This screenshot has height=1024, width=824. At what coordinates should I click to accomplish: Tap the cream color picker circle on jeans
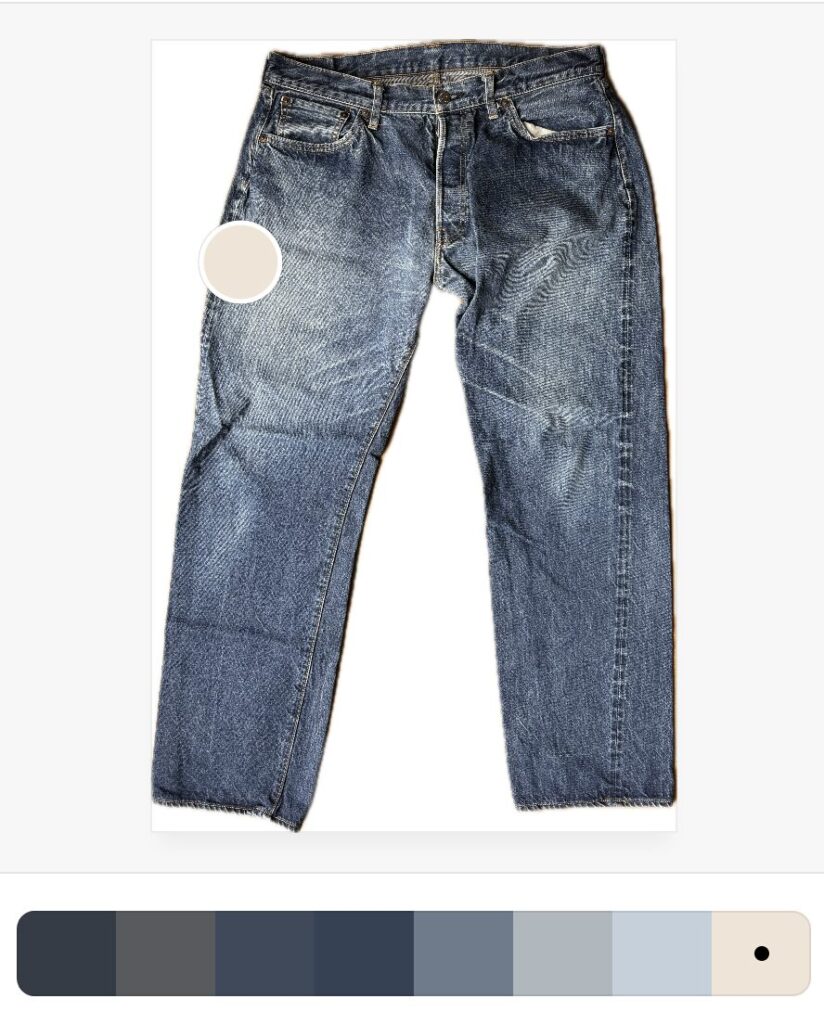tap(240, 262)
